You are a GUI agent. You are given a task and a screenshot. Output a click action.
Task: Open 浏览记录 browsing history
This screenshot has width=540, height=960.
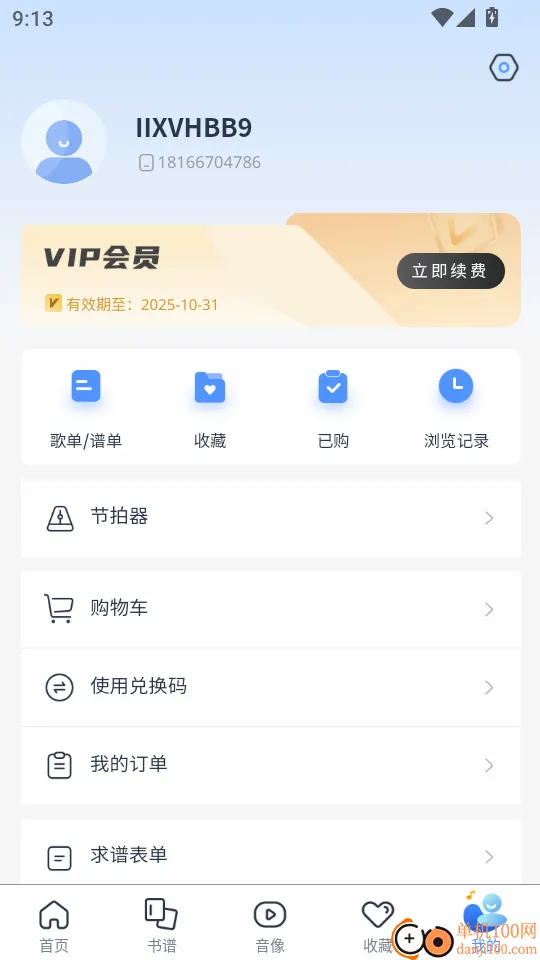(x=456, y=408)
